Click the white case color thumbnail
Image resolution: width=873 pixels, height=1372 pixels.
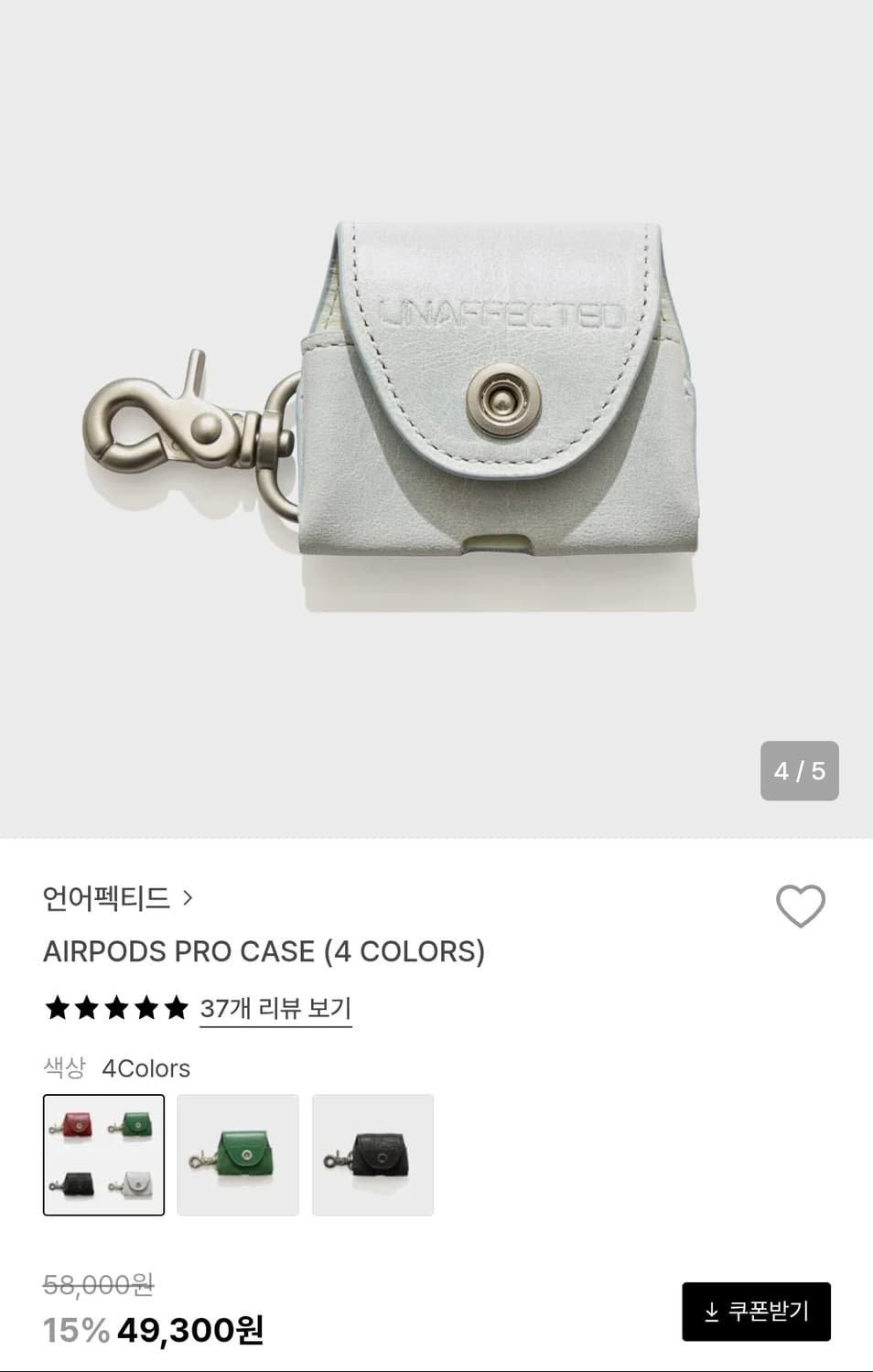137,1184
